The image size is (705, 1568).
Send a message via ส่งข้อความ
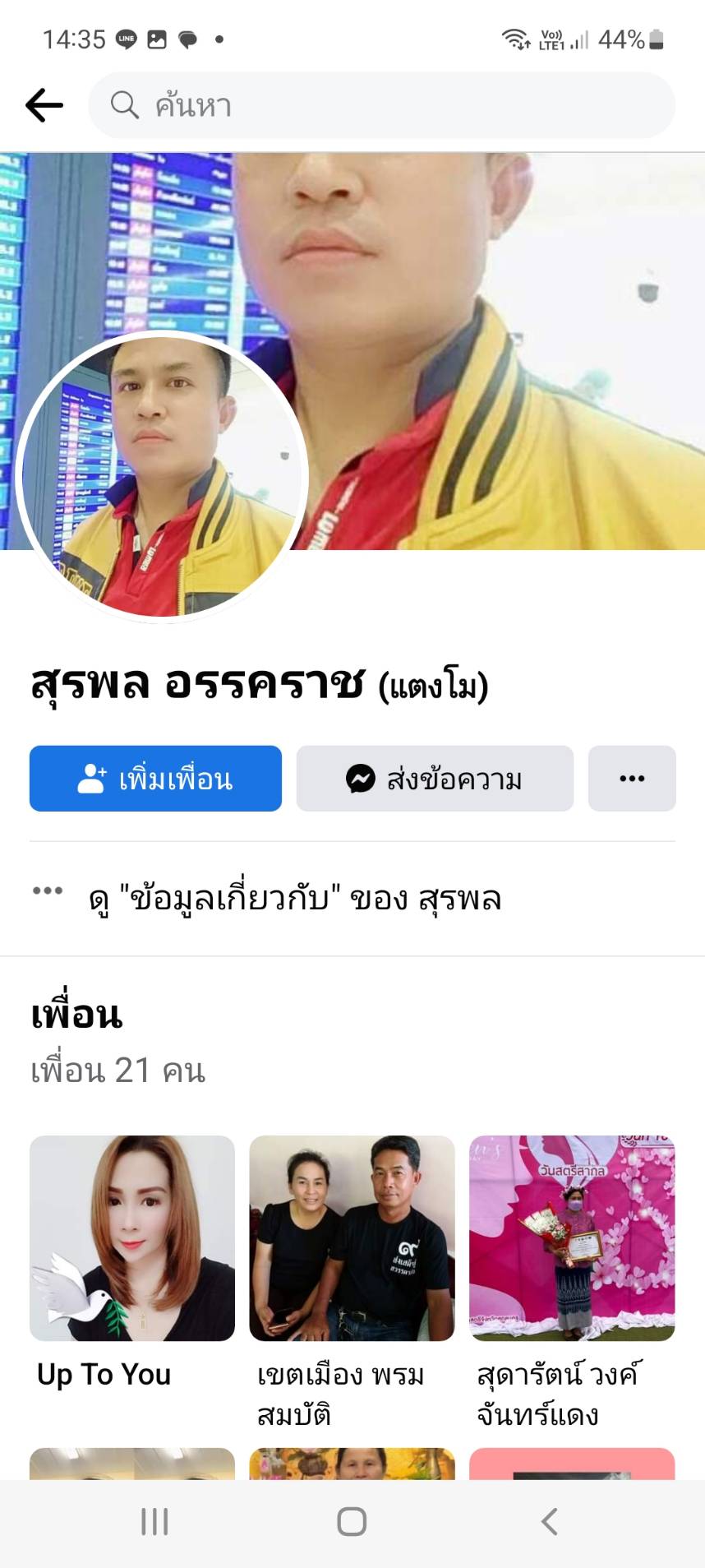(x=435, y=779)
